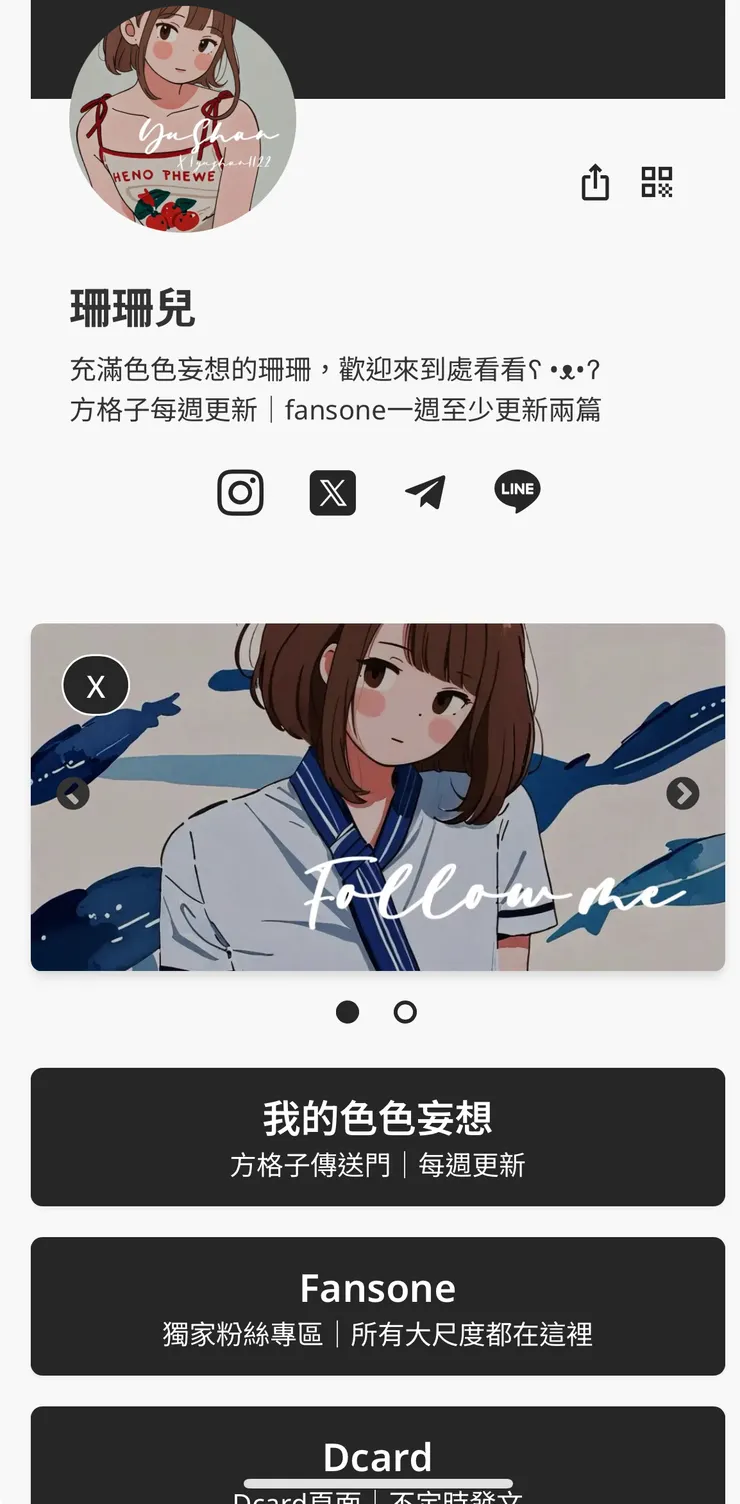Image resolution: width=740 pixels, height=1504 pixels.
Task: Open the Instagram profile icon
Action: click(x=240, y=493)
